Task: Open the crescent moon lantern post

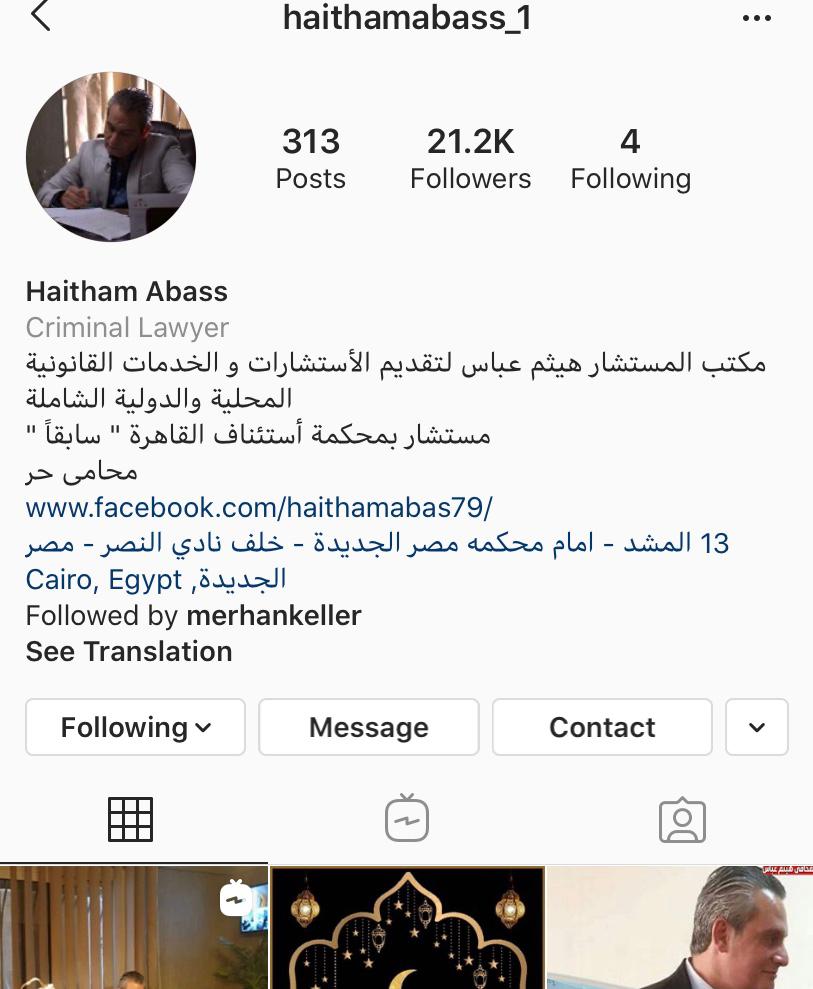Action: [407, 928]
